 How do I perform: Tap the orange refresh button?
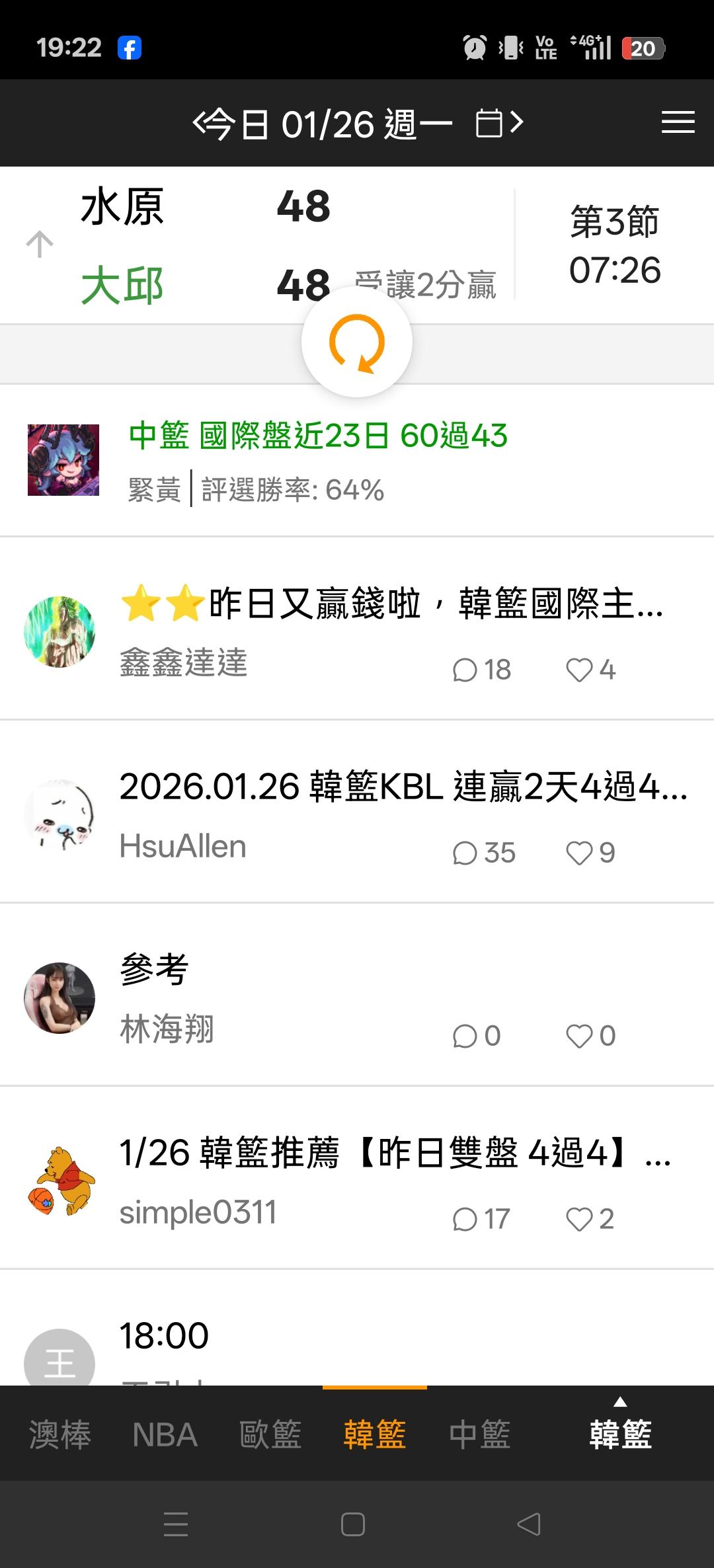pos(357,342)
